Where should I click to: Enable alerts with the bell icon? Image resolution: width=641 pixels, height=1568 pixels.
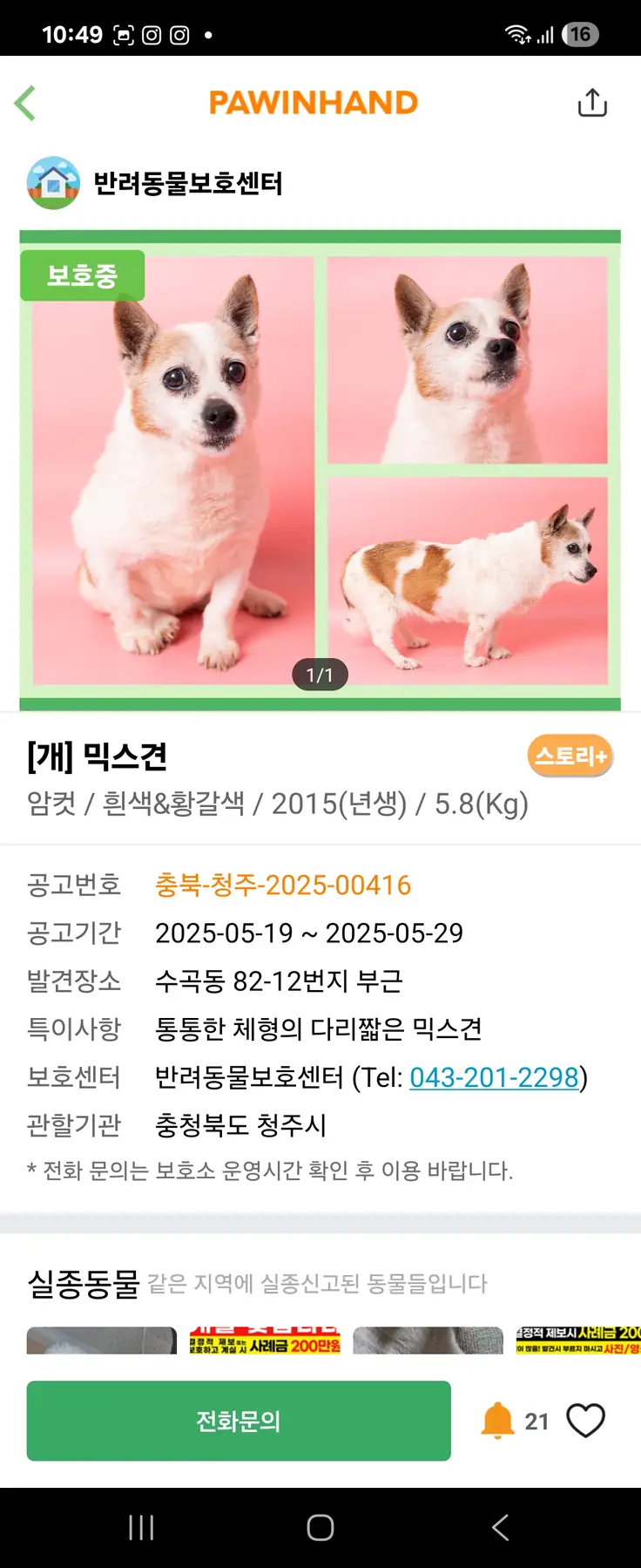497,1421
